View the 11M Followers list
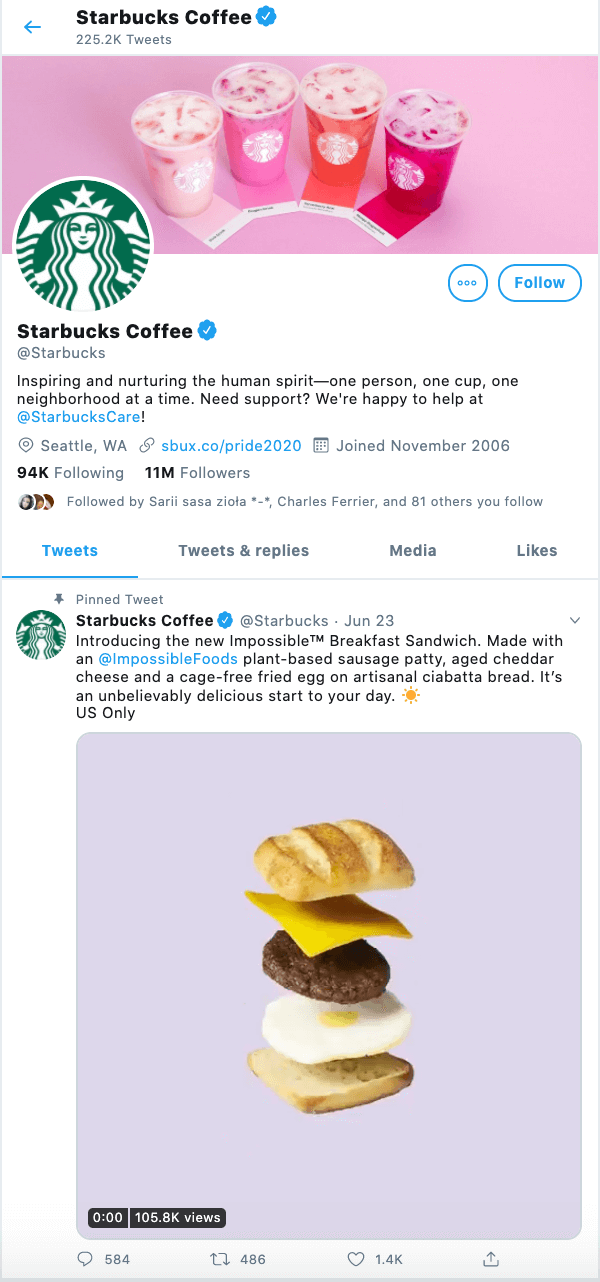600x1282 pixels. [197, 473]
